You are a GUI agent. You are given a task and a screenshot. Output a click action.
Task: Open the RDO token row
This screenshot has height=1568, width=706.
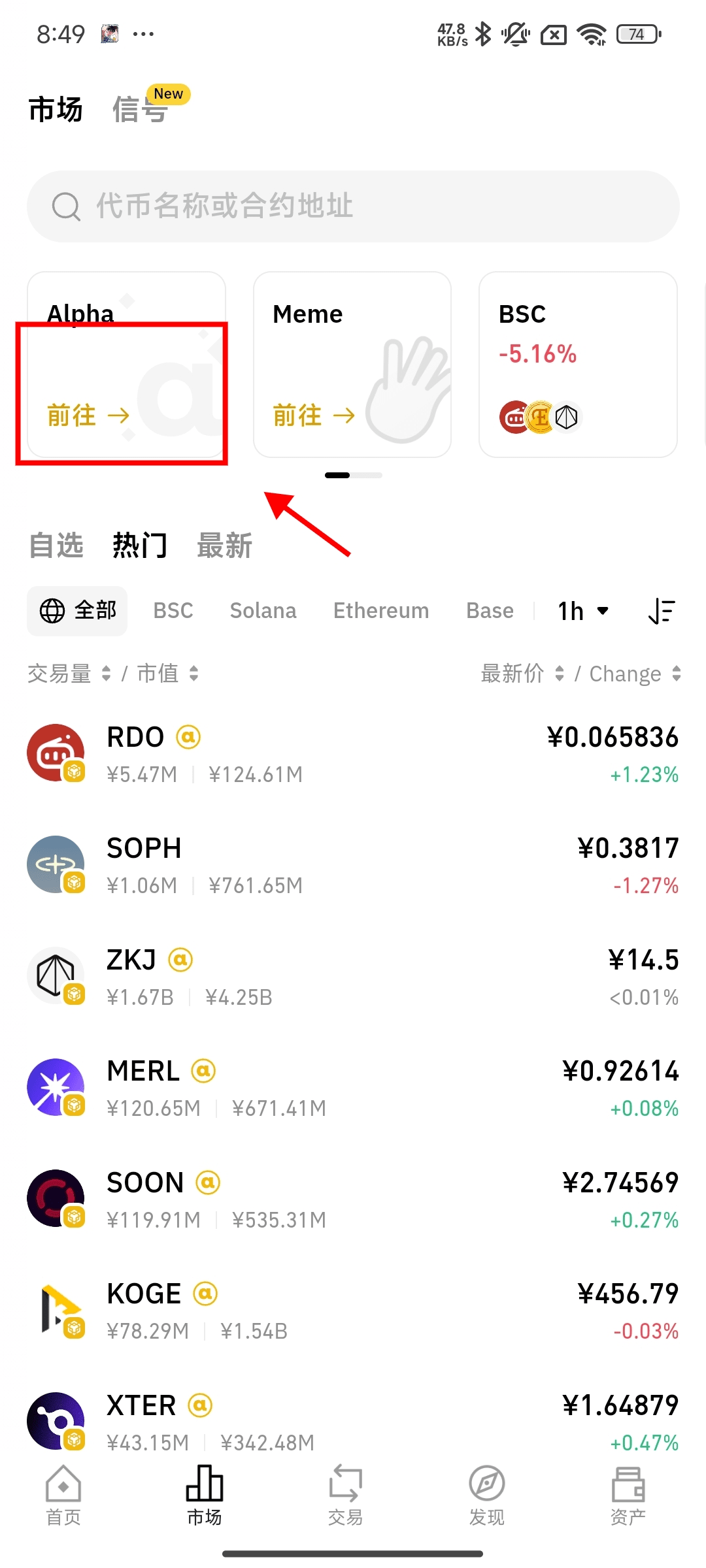(x=353, y=755)
